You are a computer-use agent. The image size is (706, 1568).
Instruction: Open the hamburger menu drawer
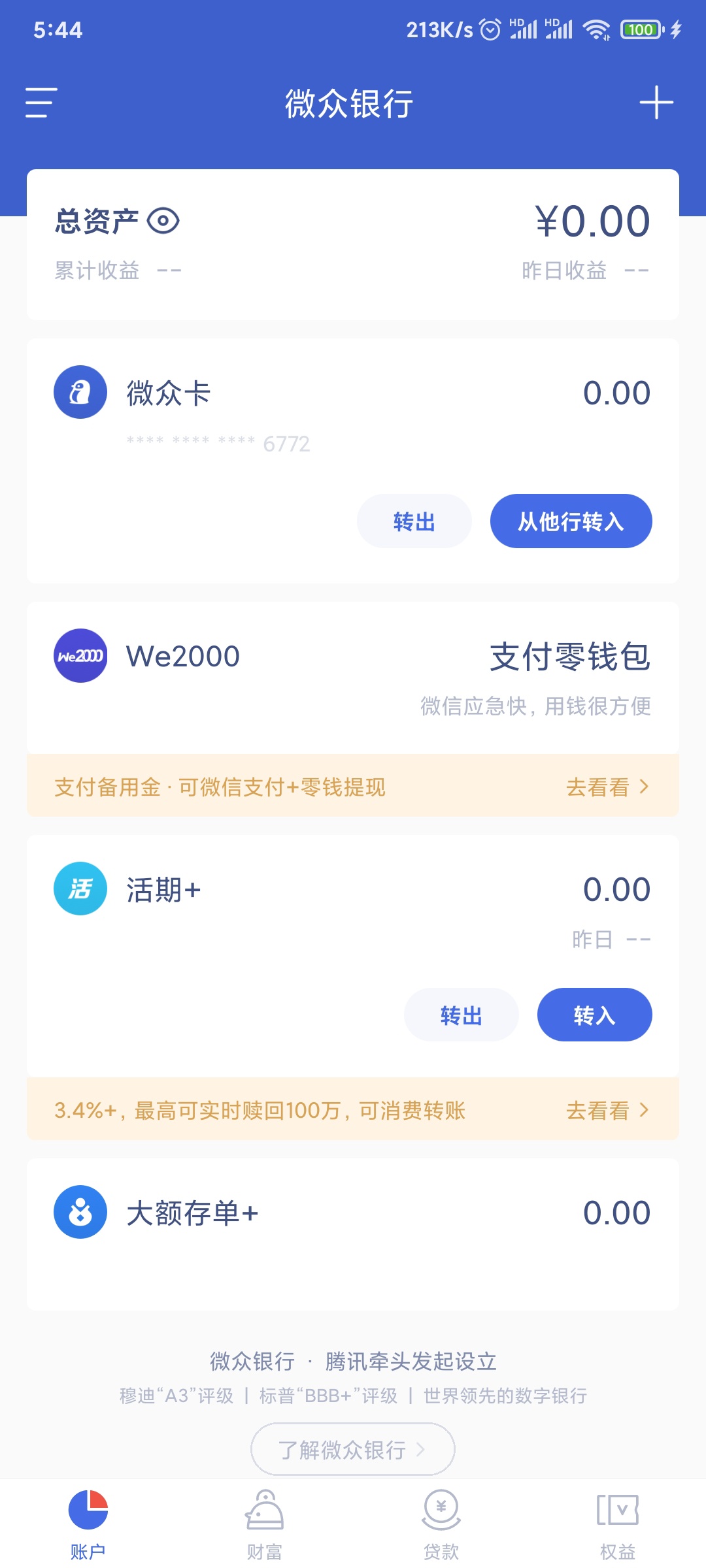[41, 103]
